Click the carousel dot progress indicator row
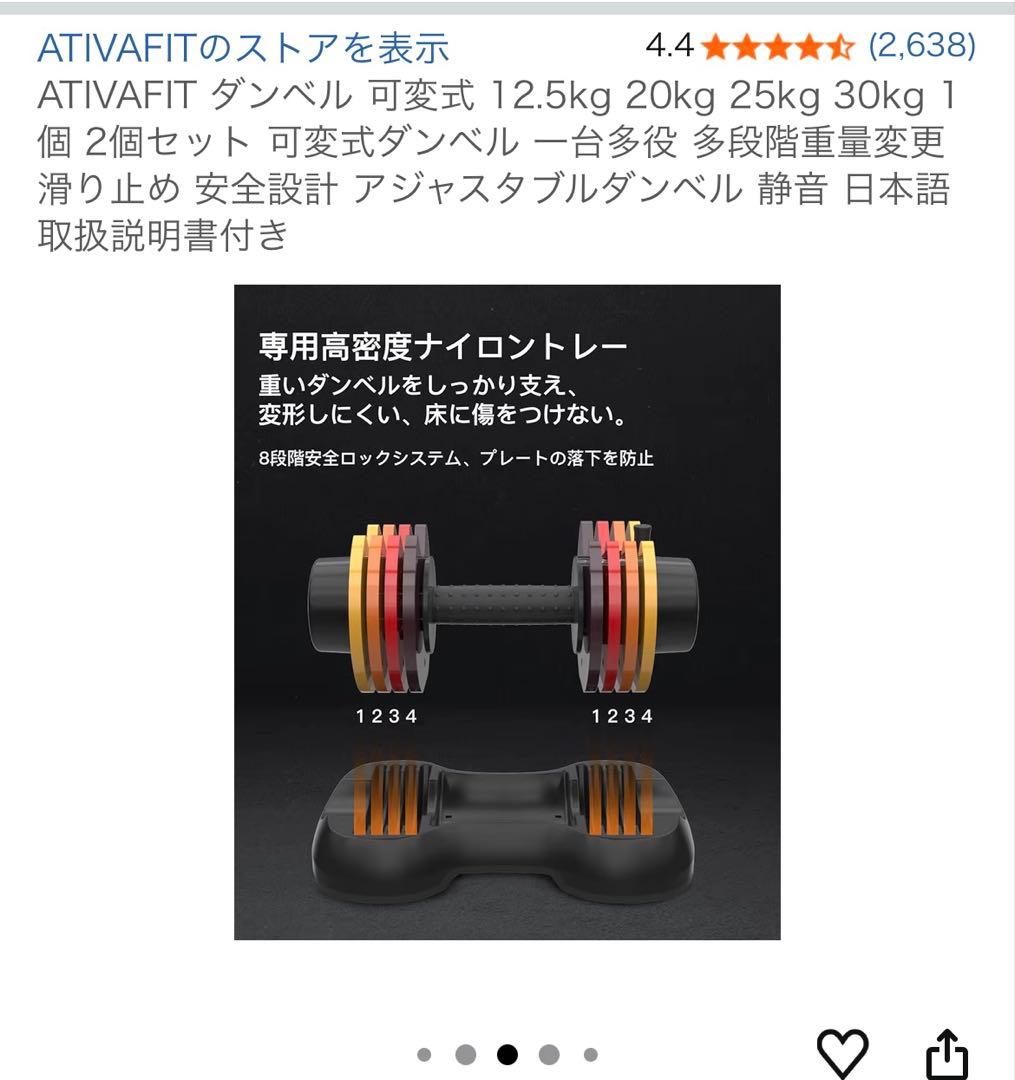 click(505, 1053)
